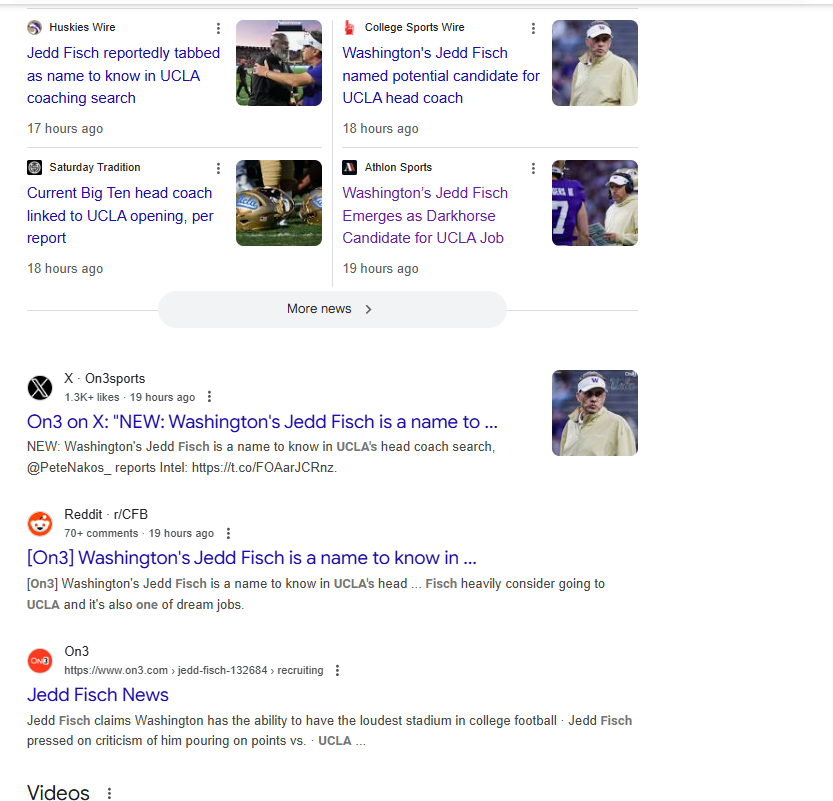Tap the helmet photo on Saturday Tradition story
Screen dimensions: 833x801
tap(278, 203)
